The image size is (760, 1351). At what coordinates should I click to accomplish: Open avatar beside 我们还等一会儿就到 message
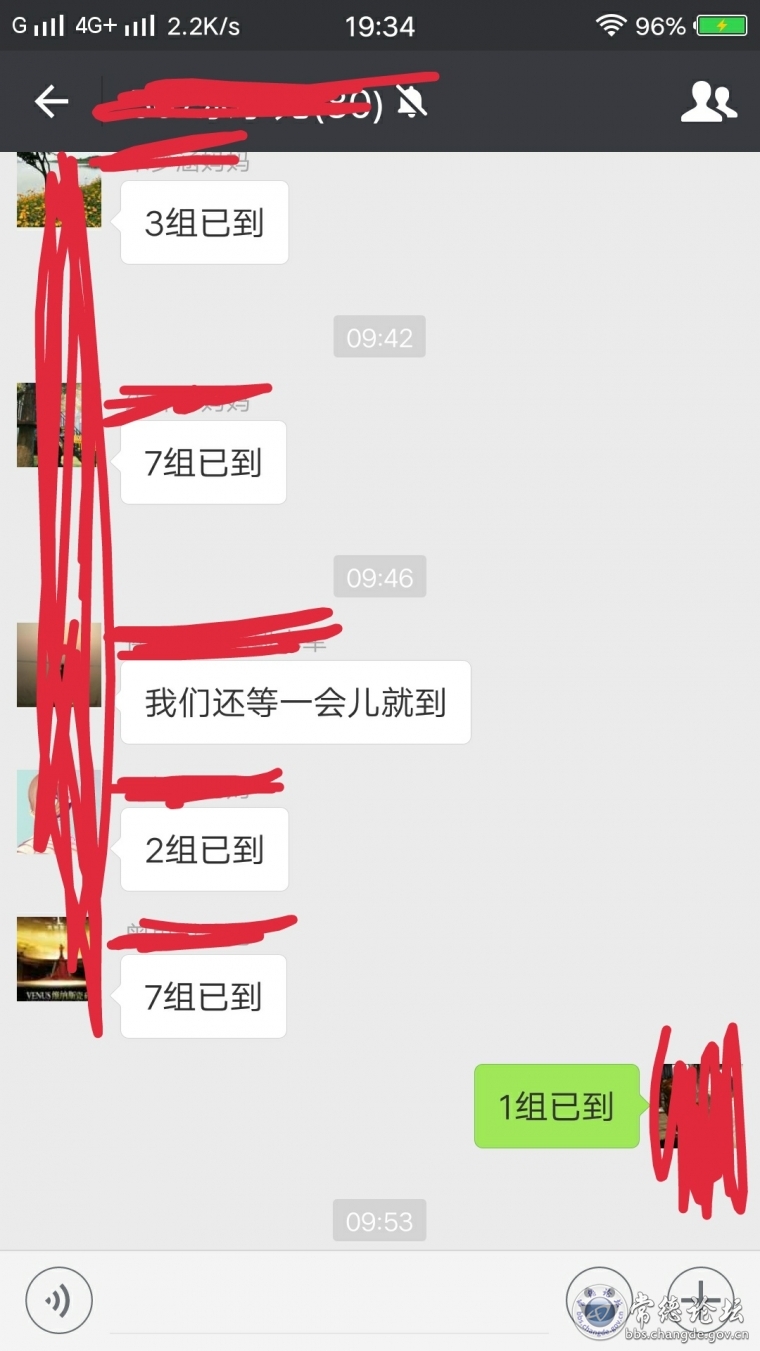pos(58,664)
